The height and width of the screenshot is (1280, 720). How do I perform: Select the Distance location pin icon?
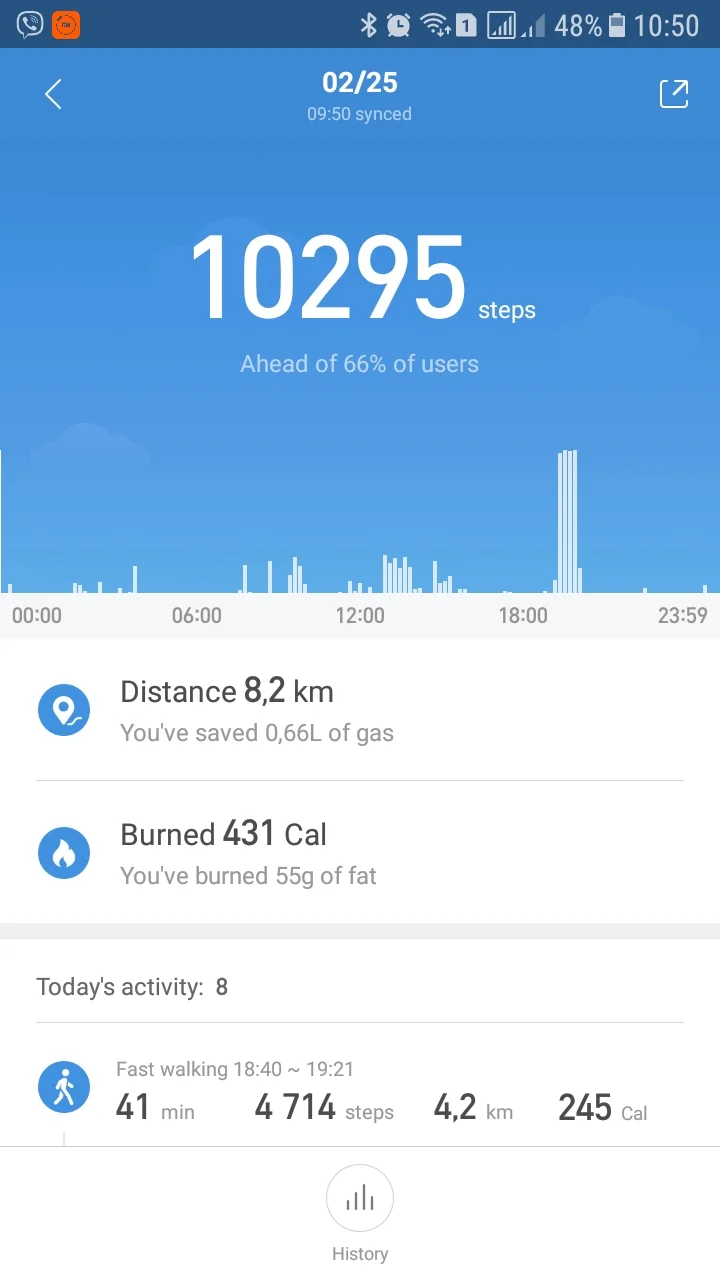pyautogui.click(x=64, y=710)
